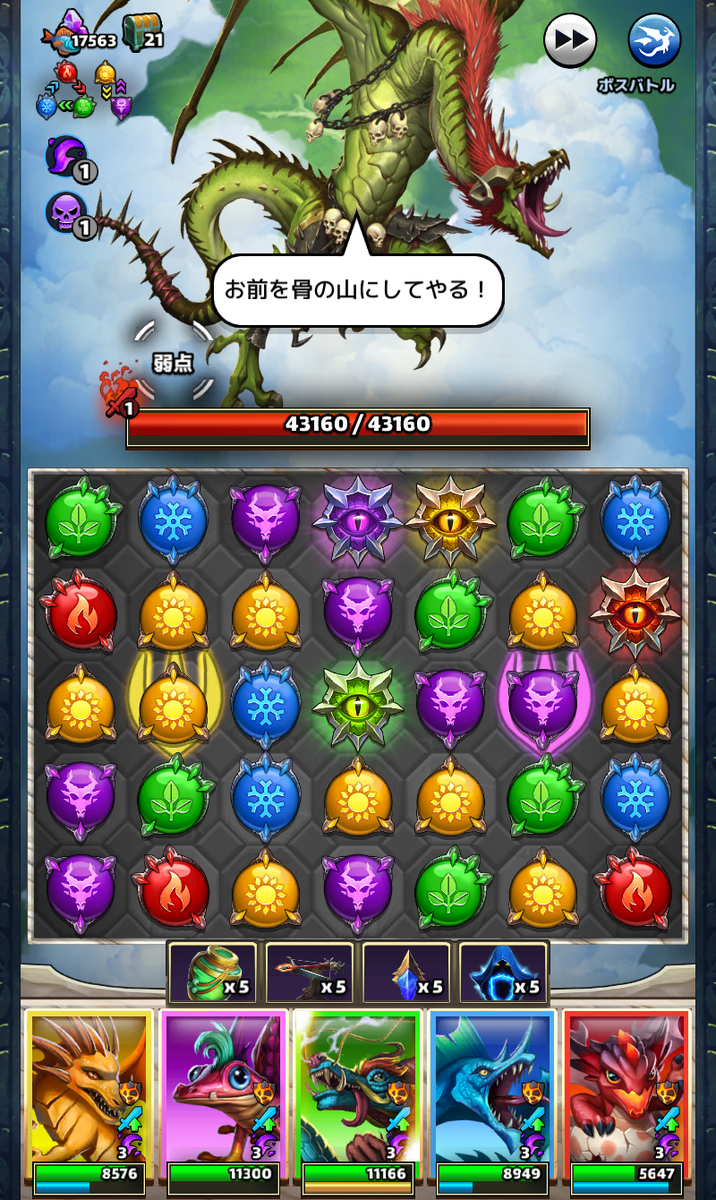Tap the purple skull status effect icon

pyautogui.click(x=67, y=213)
